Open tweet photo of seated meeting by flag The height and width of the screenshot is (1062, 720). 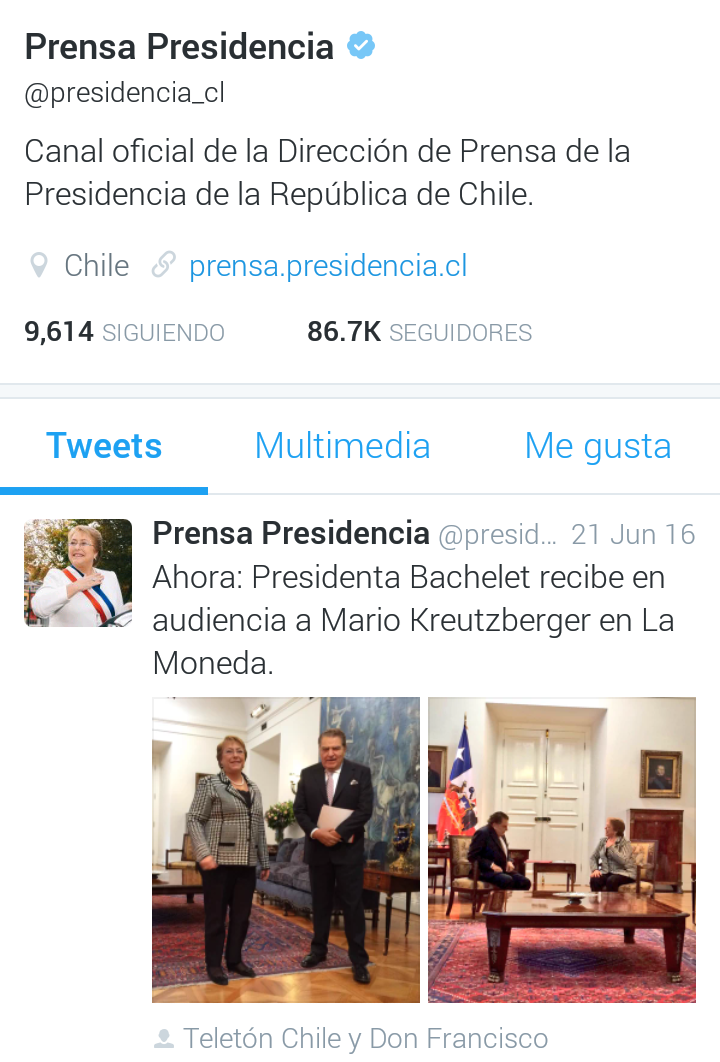click(562, 849)
